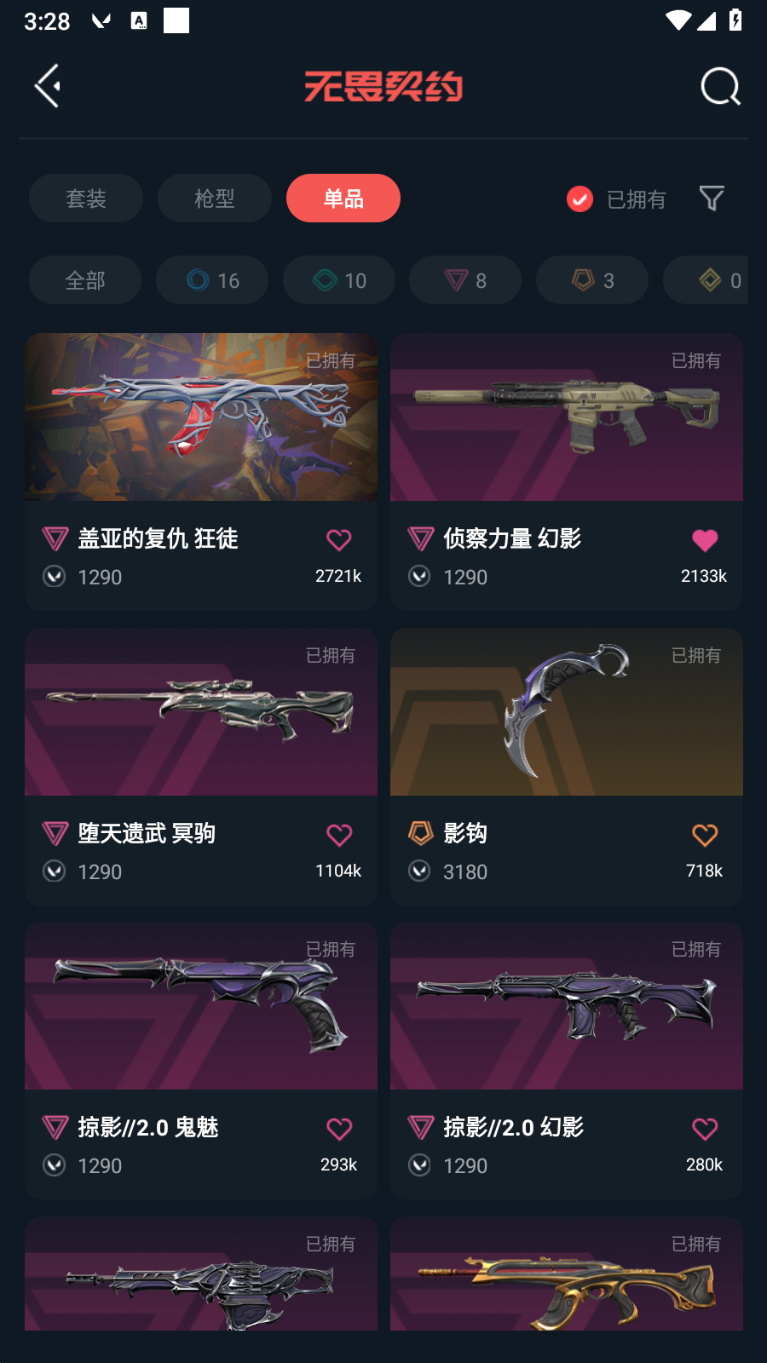Select the 单品 tab
This screenshot has height=1363, width=767.
(343, 199)
